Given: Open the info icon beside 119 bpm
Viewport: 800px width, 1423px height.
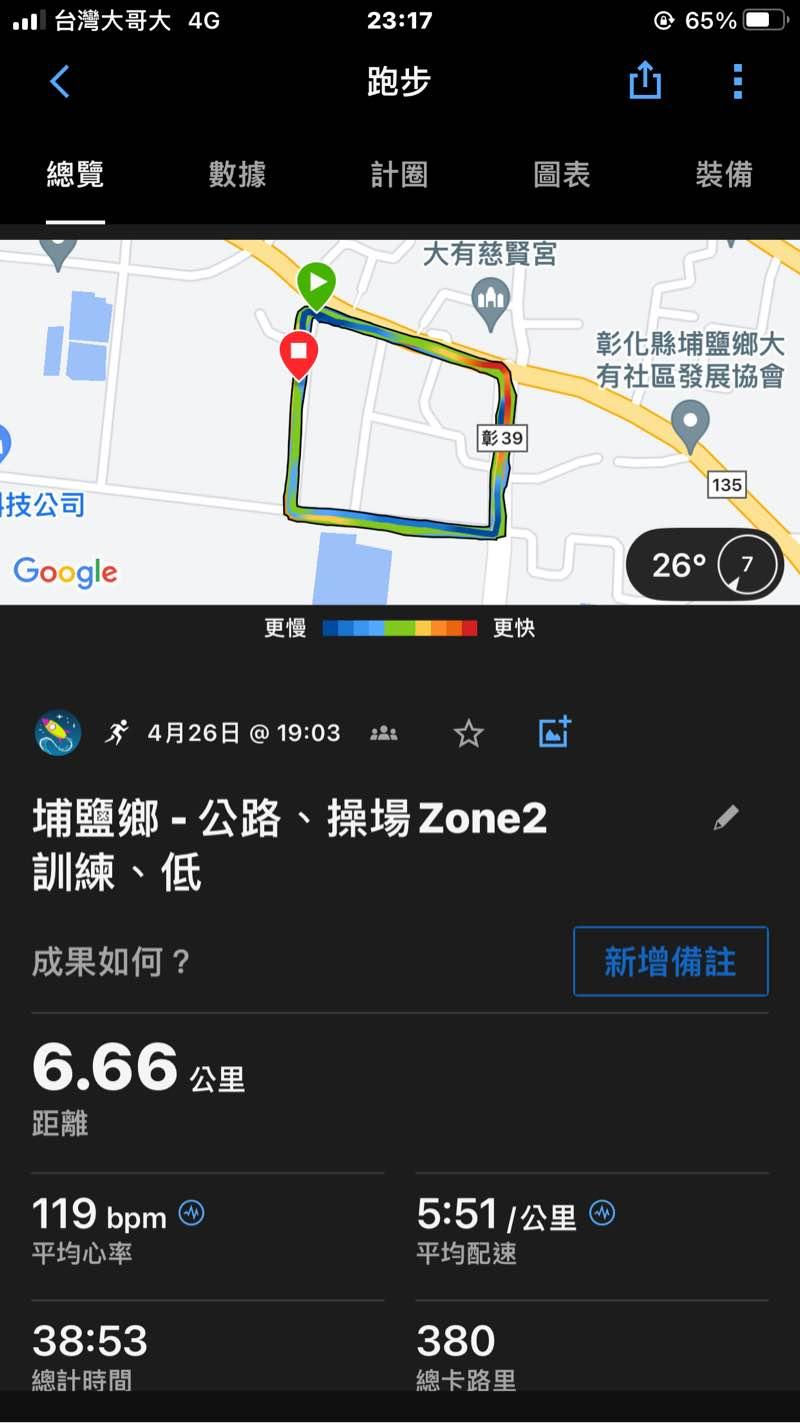Looking at the screenshot, I should pyautogui.click(x=191, y=1214).
